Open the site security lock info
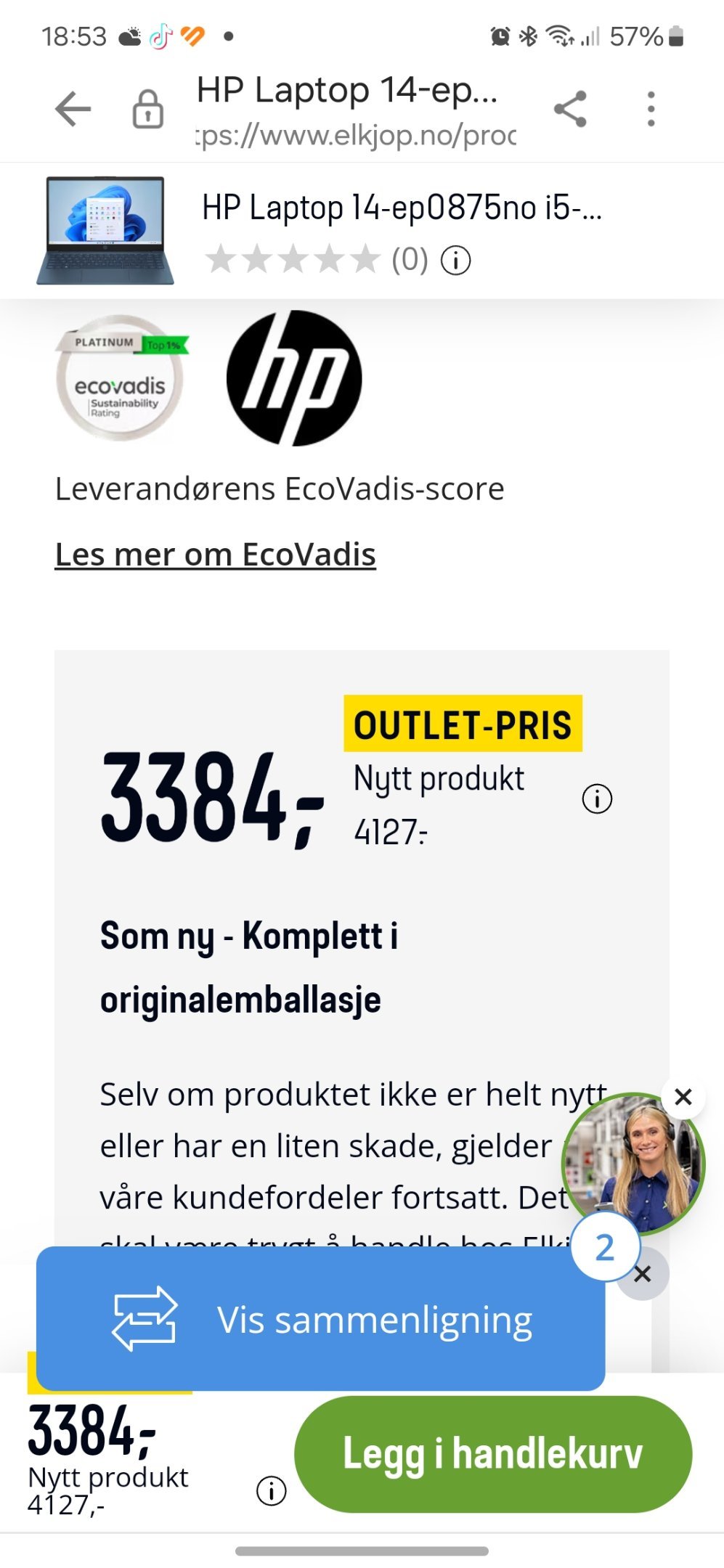The height and width of the screenshot is (1568, 724). (148, 110)
